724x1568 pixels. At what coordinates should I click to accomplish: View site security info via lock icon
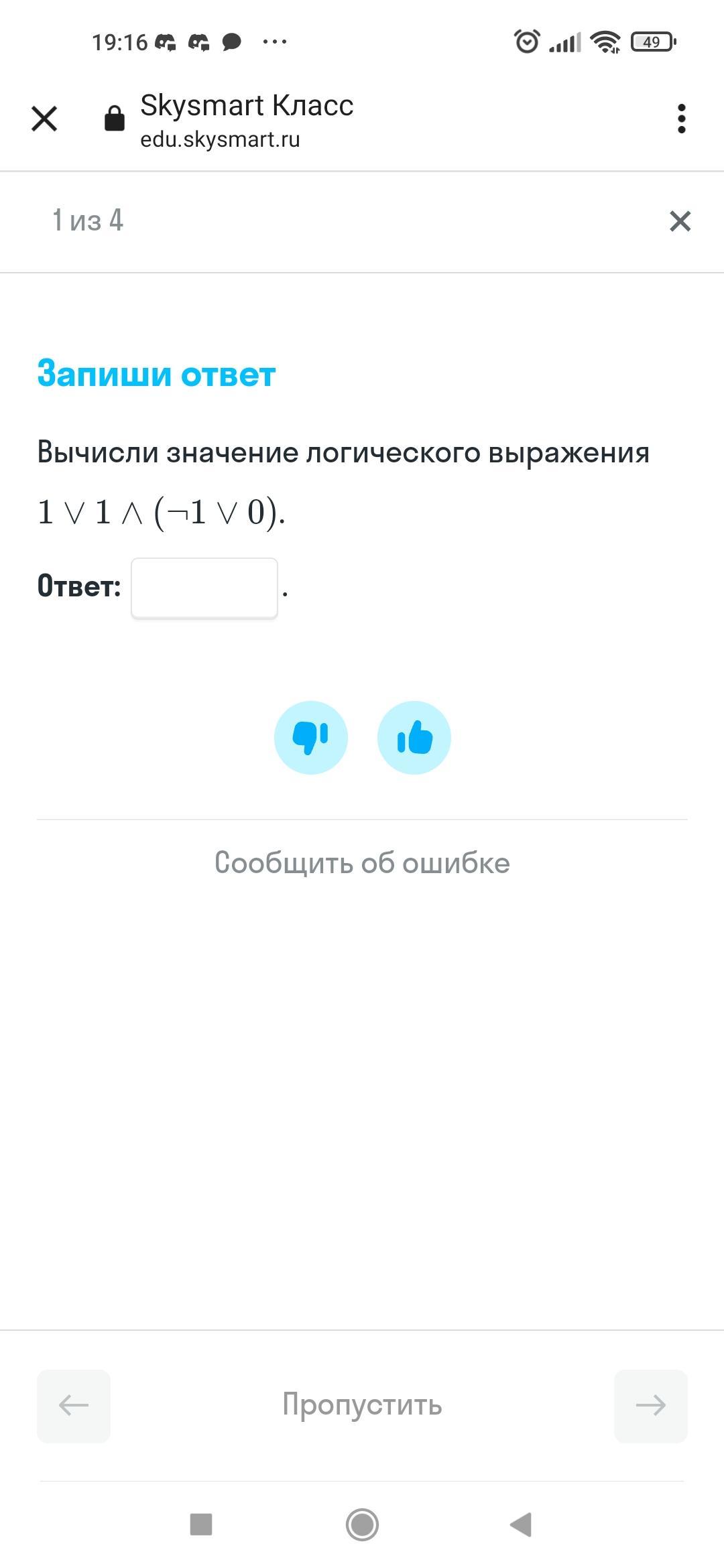(115, 118)
